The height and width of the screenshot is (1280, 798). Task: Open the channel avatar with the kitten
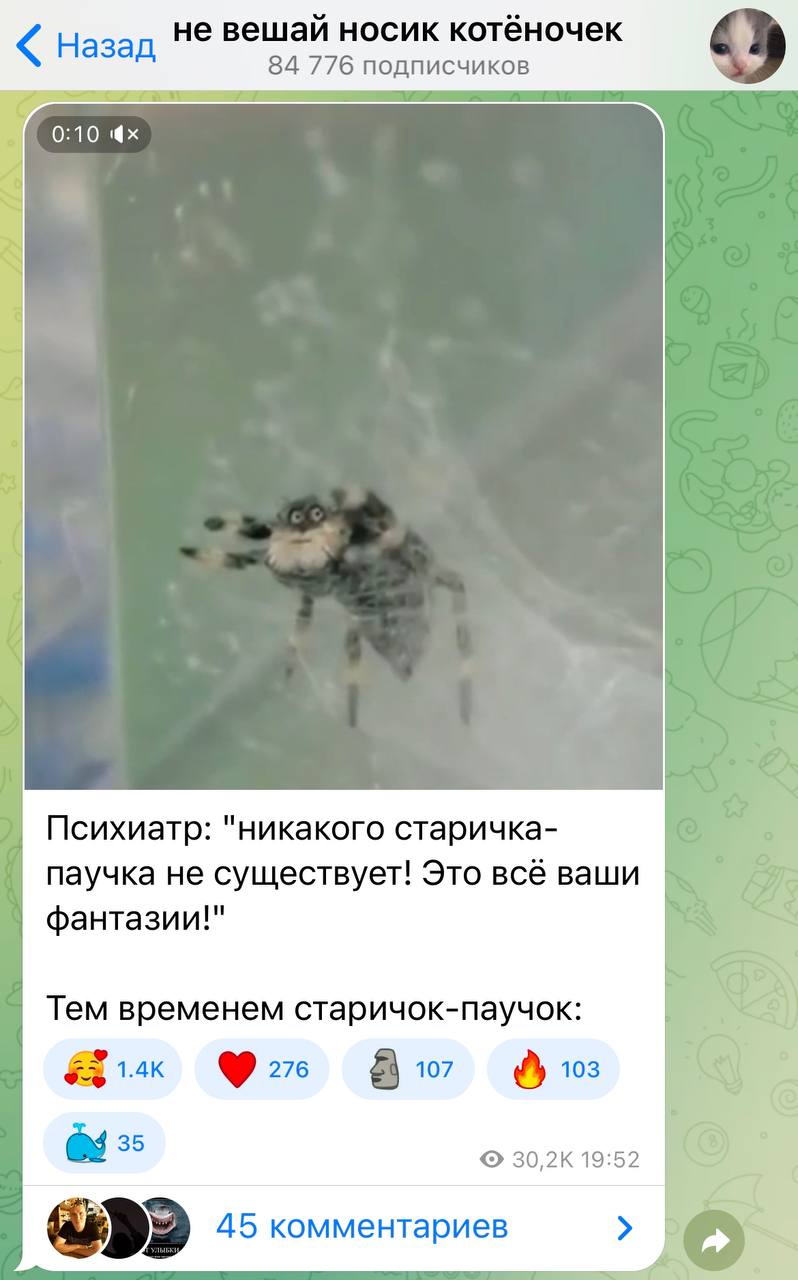(x=747, y=46)
